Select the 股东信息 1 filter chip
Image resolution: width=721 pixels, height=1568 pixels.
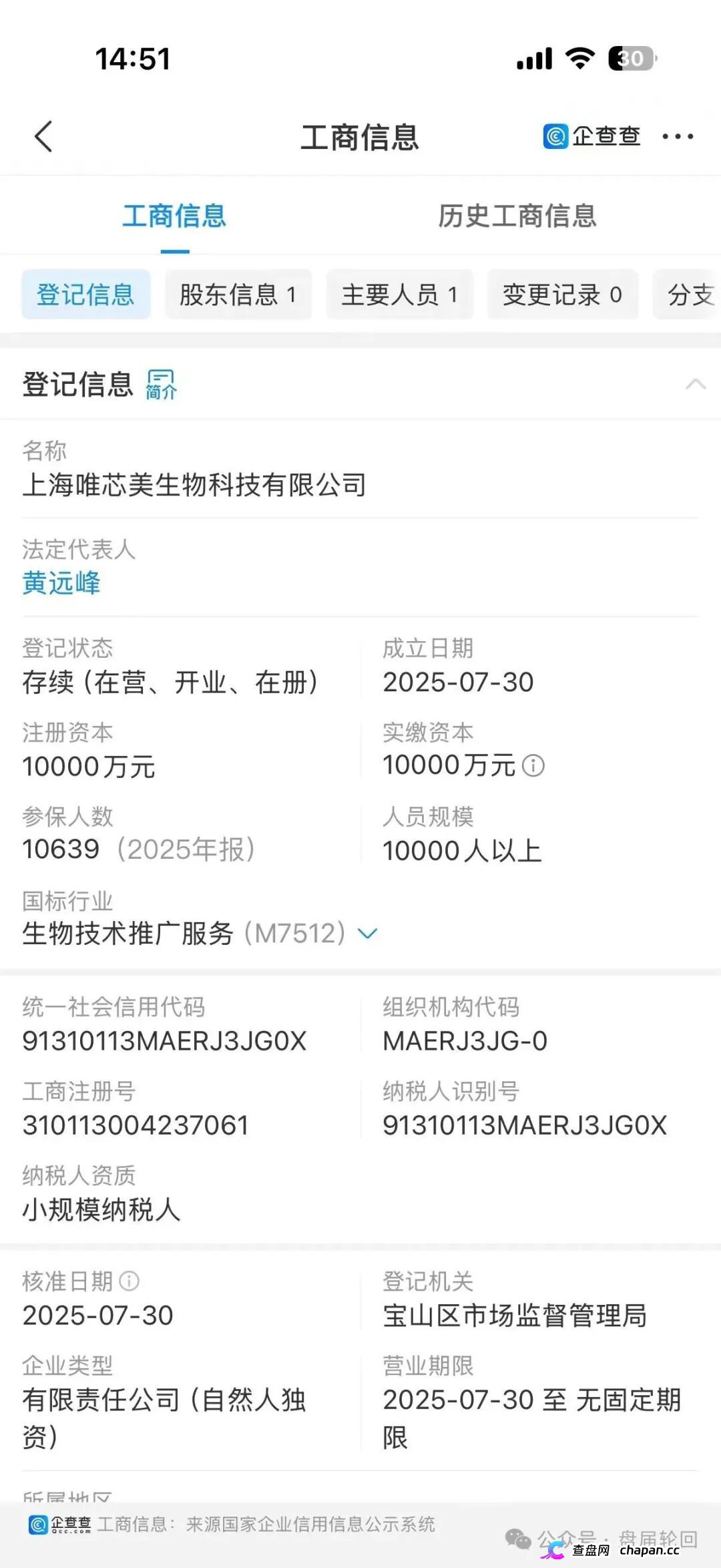[x=238, y=295]
